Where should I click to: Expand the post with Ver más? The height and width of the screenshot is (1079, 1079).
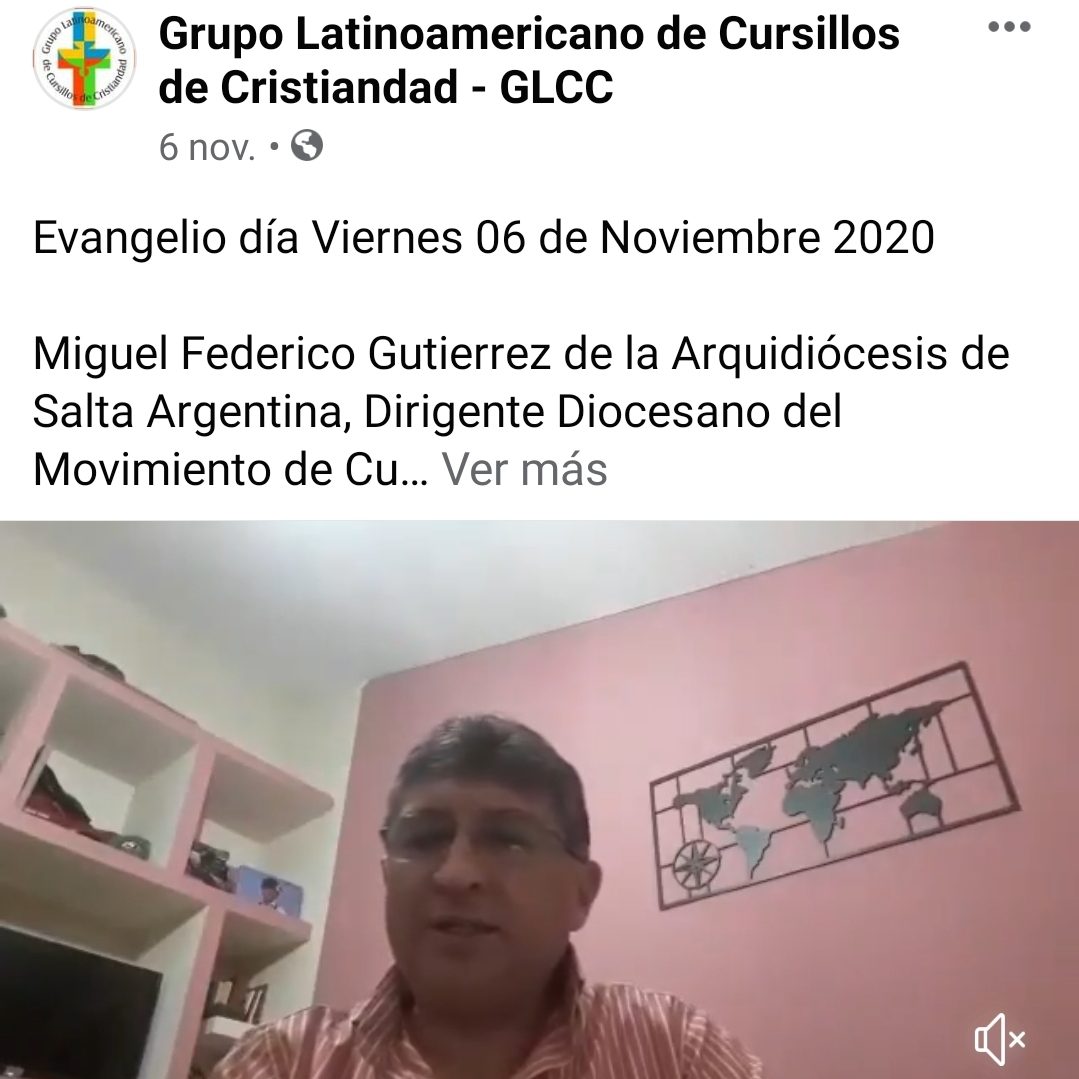(524, 469)
